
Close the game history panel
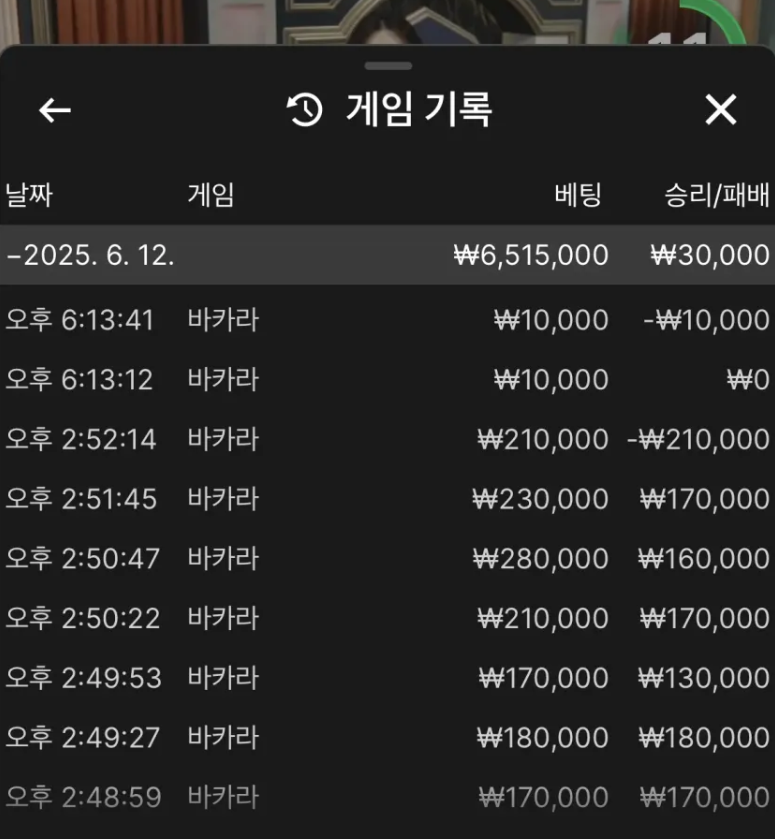click(x=721, y=110)
